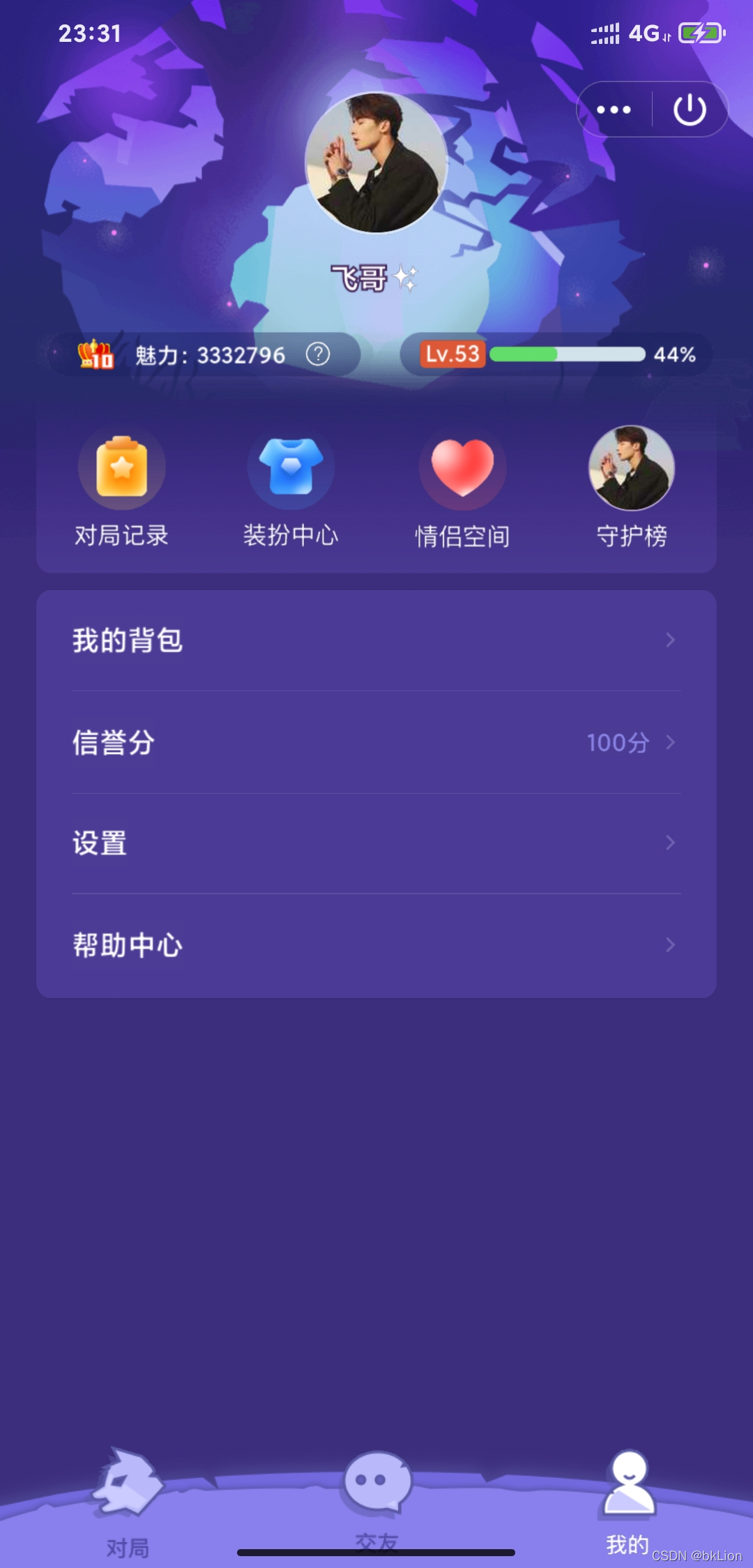
Task: Expand the 帮助中心 help center row
Action: [x=376, y=946]
